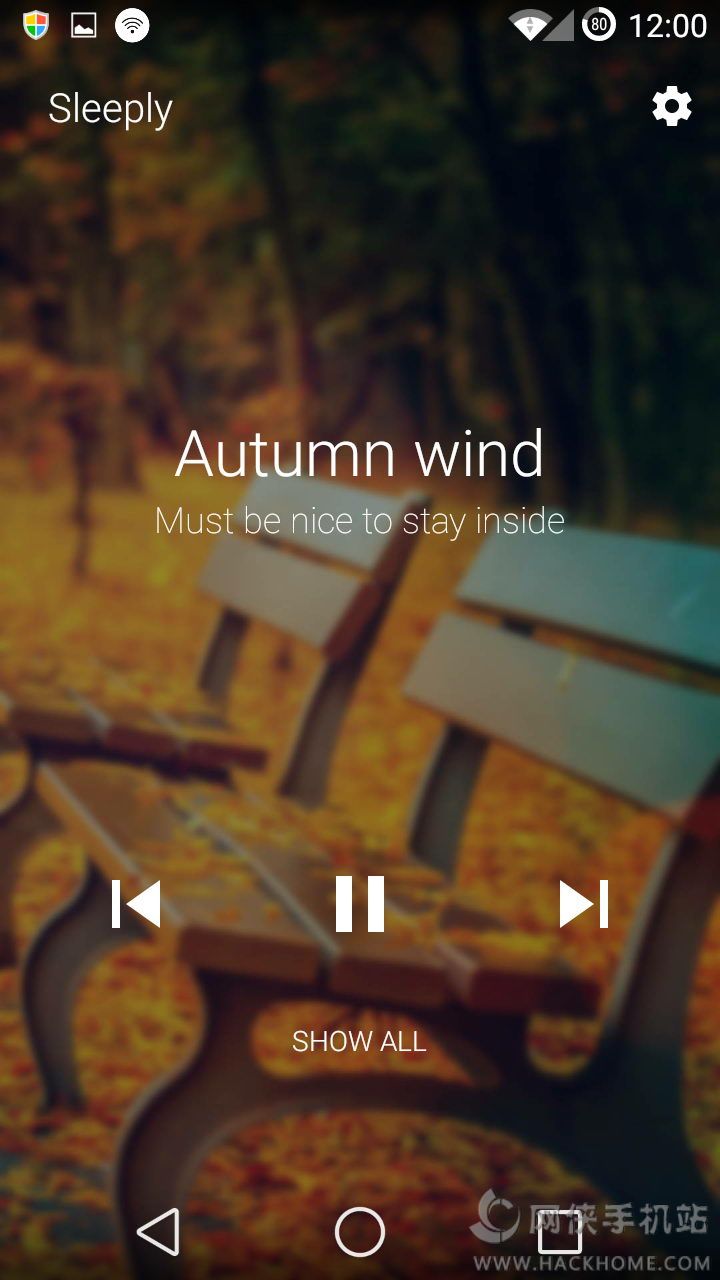Skip to the previous sound
This screenshot has width=720, height=1280.
[136, 903]
